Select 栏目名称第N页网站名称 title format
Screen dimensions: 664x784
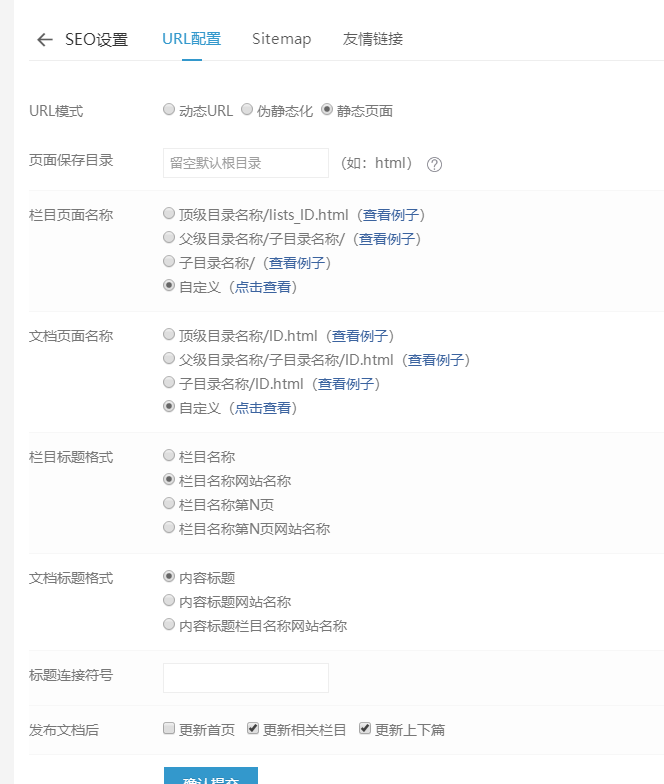(169, 528)
